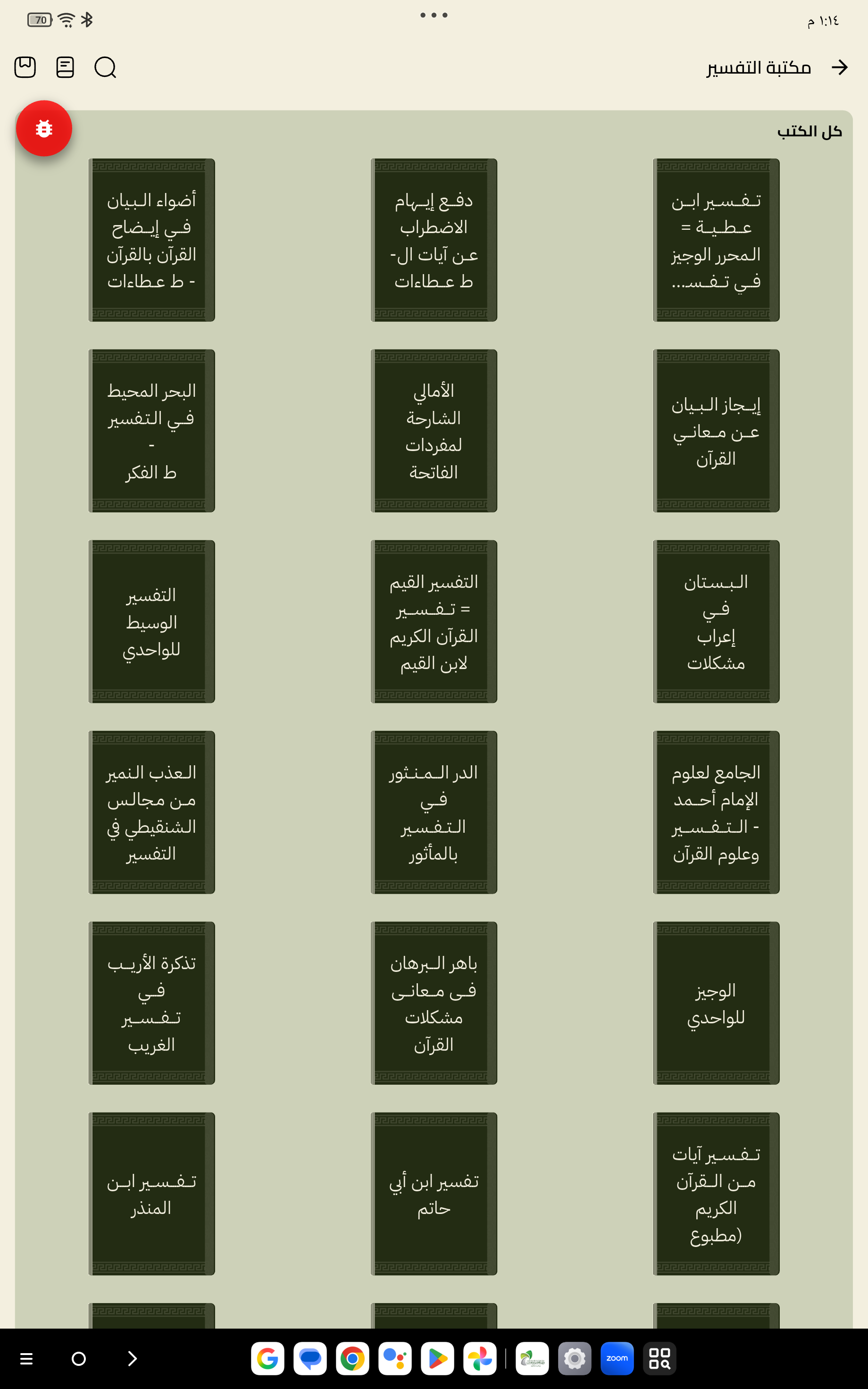Tap the notes page icon in toolbar
868x1389 pixels.
(65, 67)
